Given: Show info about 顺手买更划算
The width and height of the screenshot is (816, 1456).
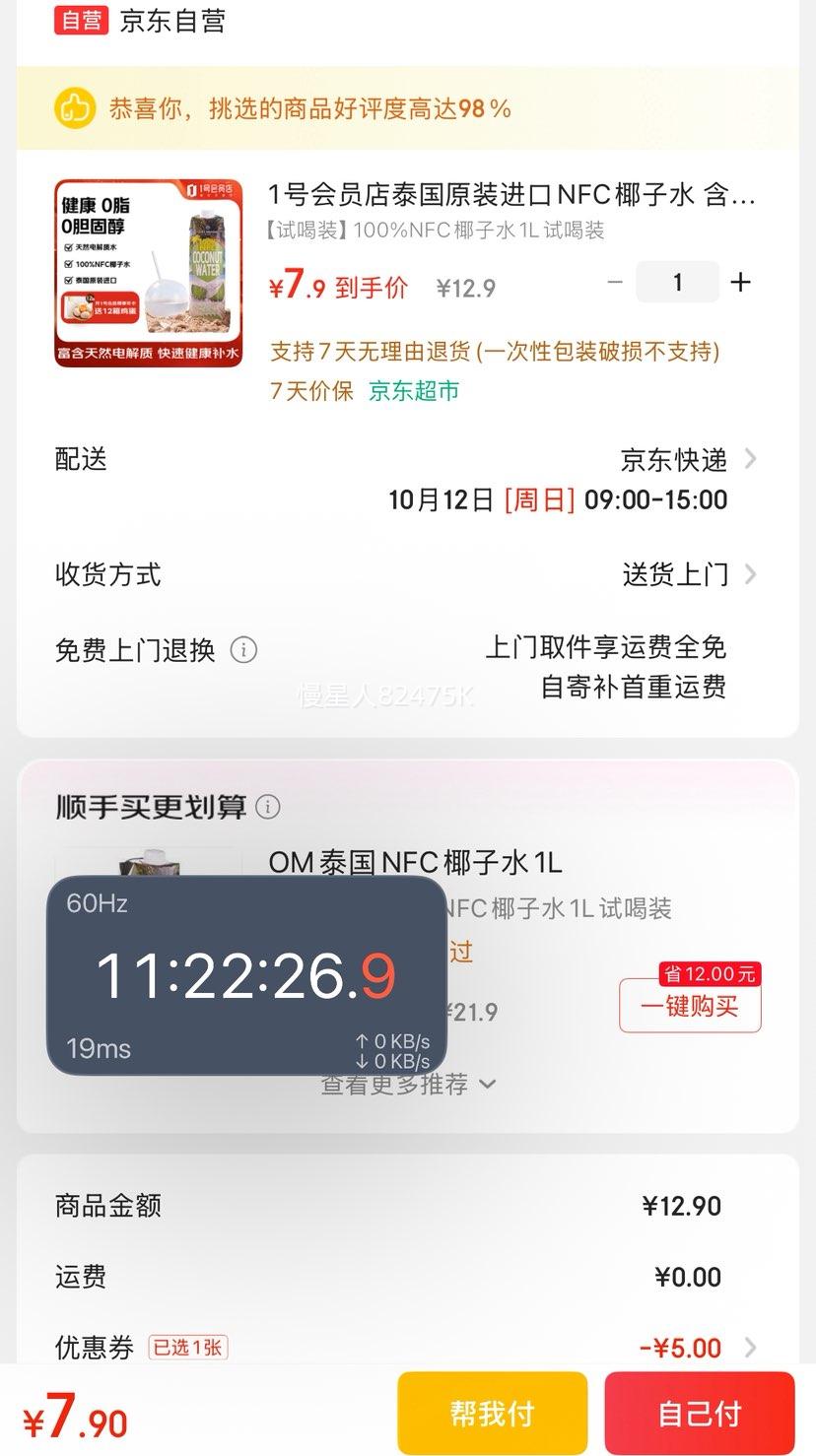Looking at the screenshot, I should coord(268,807).
